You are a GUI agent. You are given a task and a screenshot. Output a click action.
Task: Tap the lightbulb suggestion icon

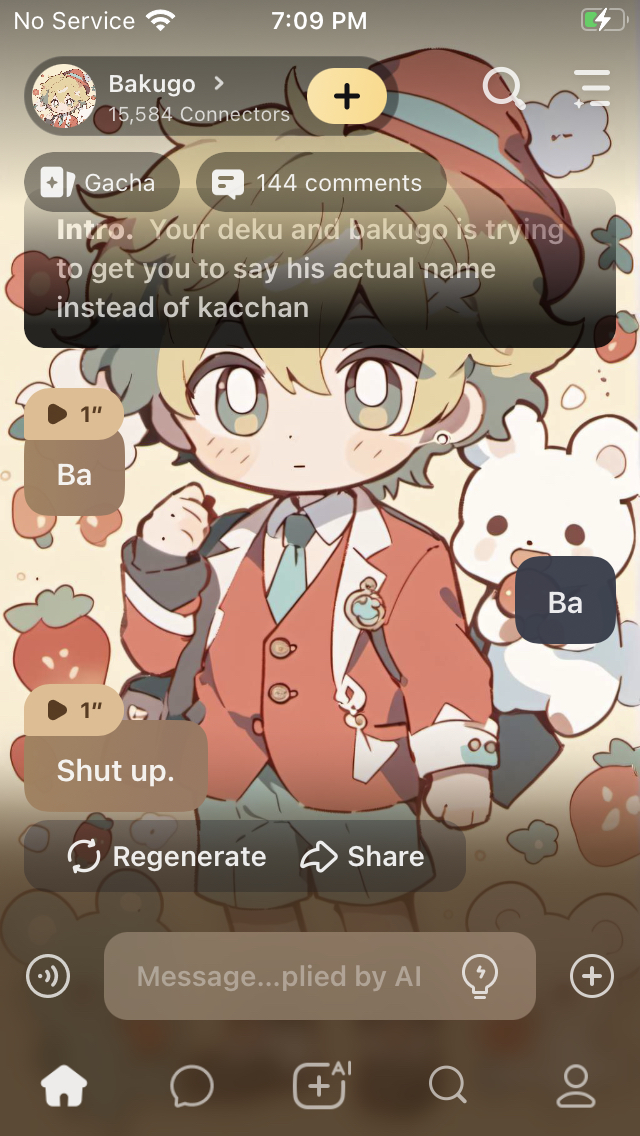pos(481,976)
